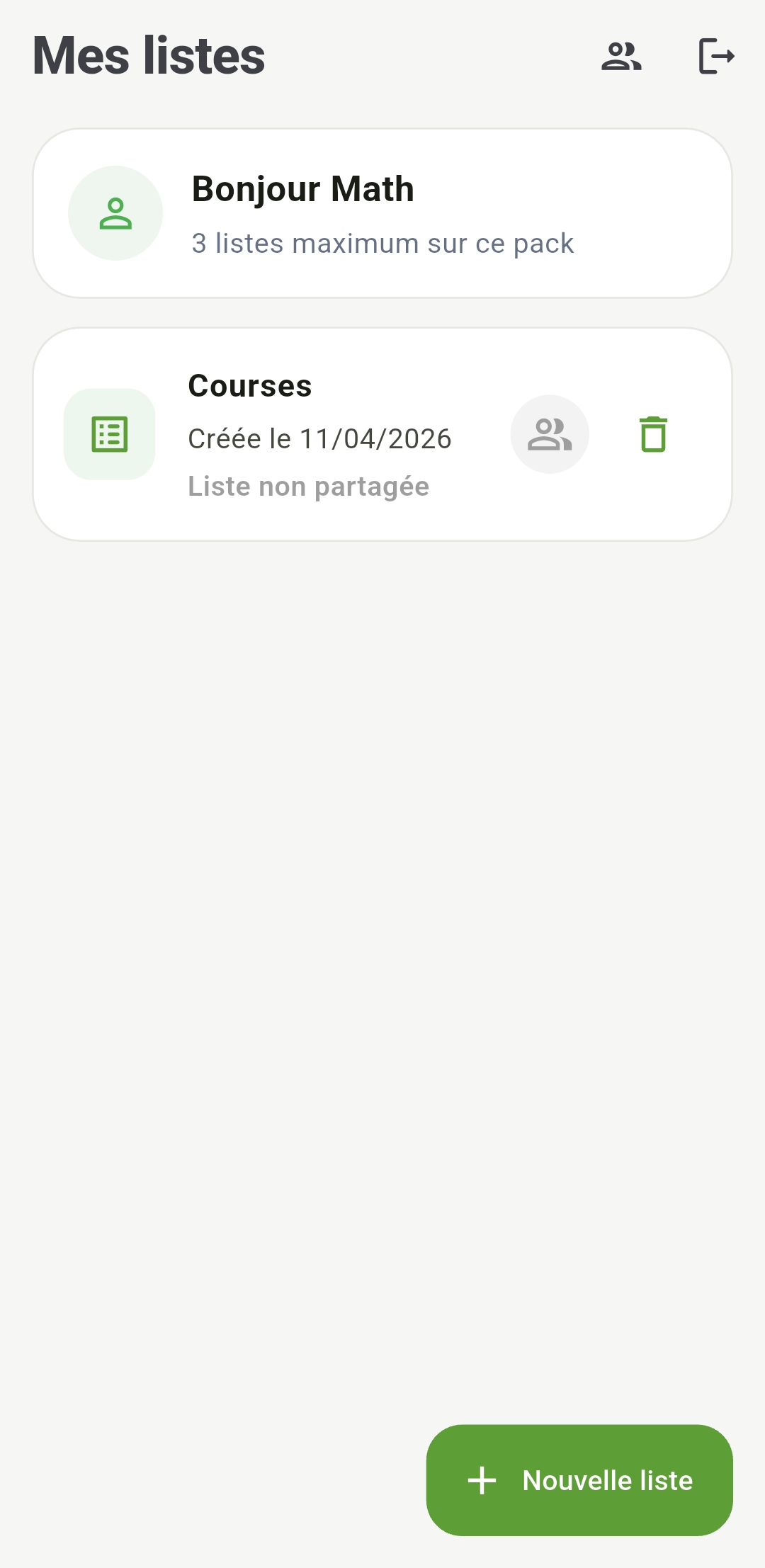Tap the 3 listes maximum subtitle
This screenshot has height=1568, width=765.
[383, 243]
